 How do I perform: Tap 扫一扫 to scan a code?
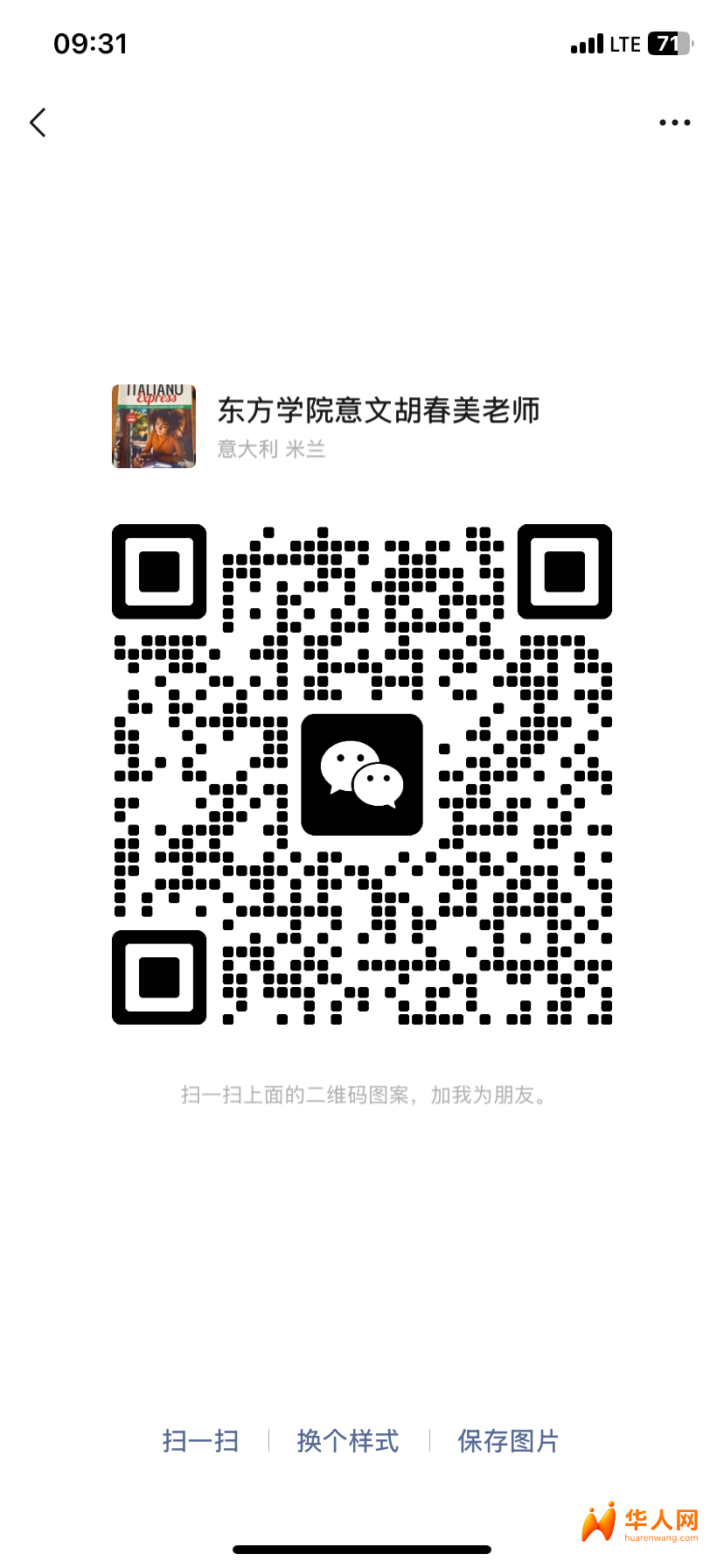[200, 1441]
